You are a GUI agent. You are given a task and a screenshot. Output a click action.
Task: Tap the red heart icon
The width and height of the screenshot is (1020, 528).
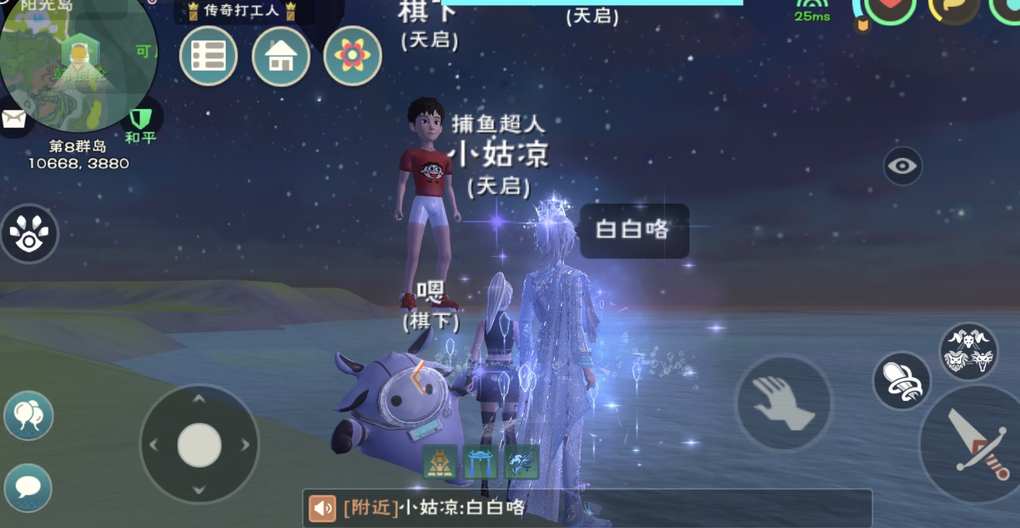tap(891, 8)
